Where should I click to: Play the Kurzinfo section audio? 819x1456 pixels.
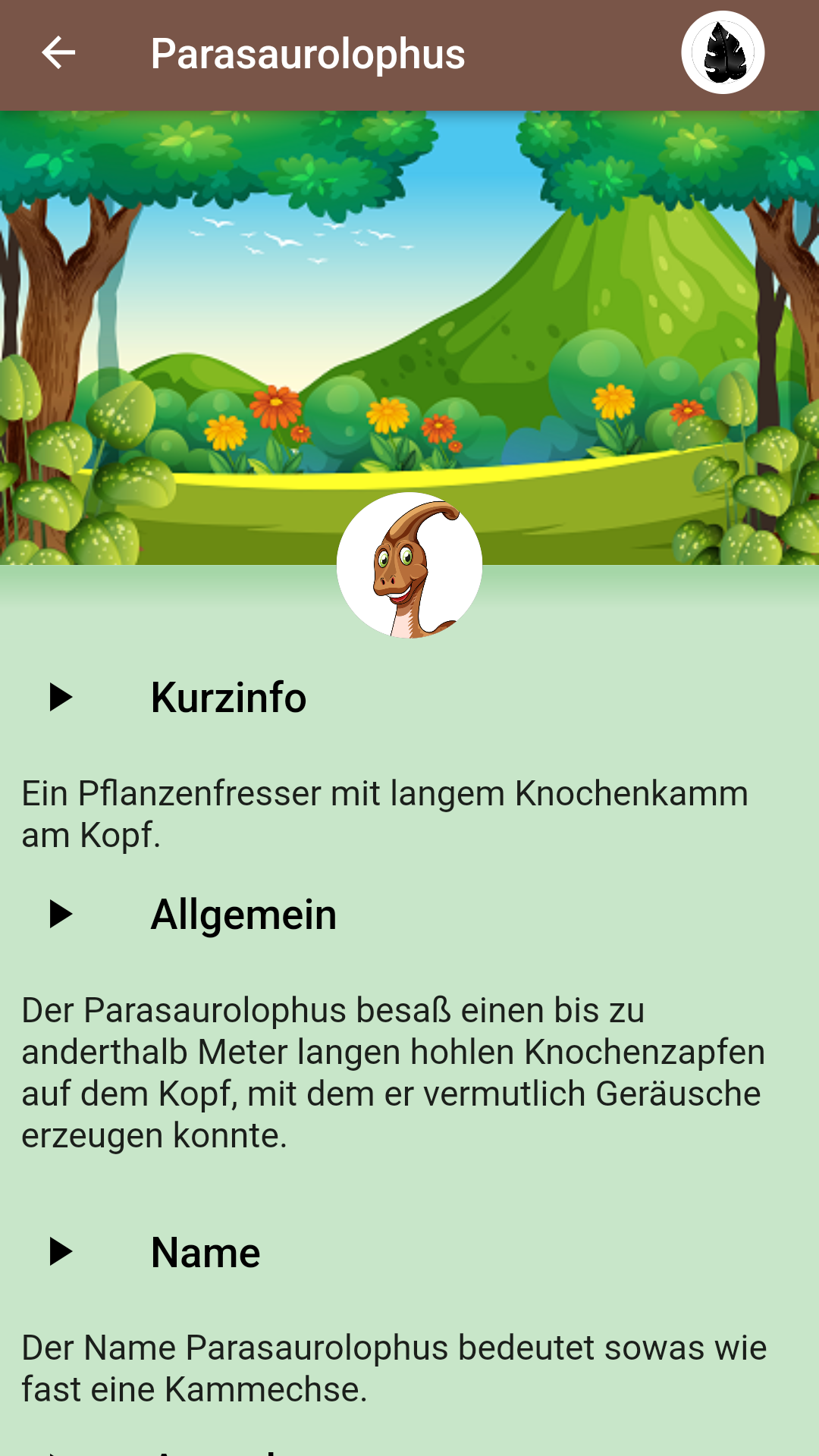click(x=61, y=697)
